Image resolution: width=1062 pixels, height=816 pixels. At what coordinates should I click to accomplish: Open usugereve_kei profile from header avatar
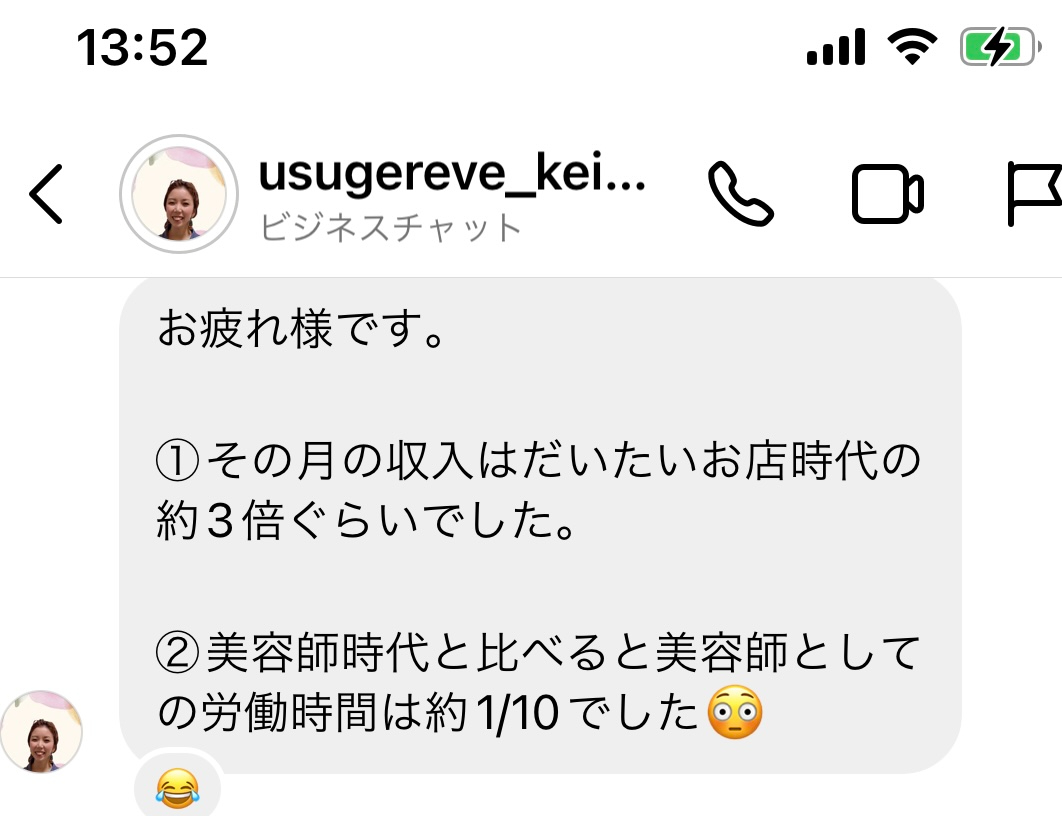(x=179, y=193)
